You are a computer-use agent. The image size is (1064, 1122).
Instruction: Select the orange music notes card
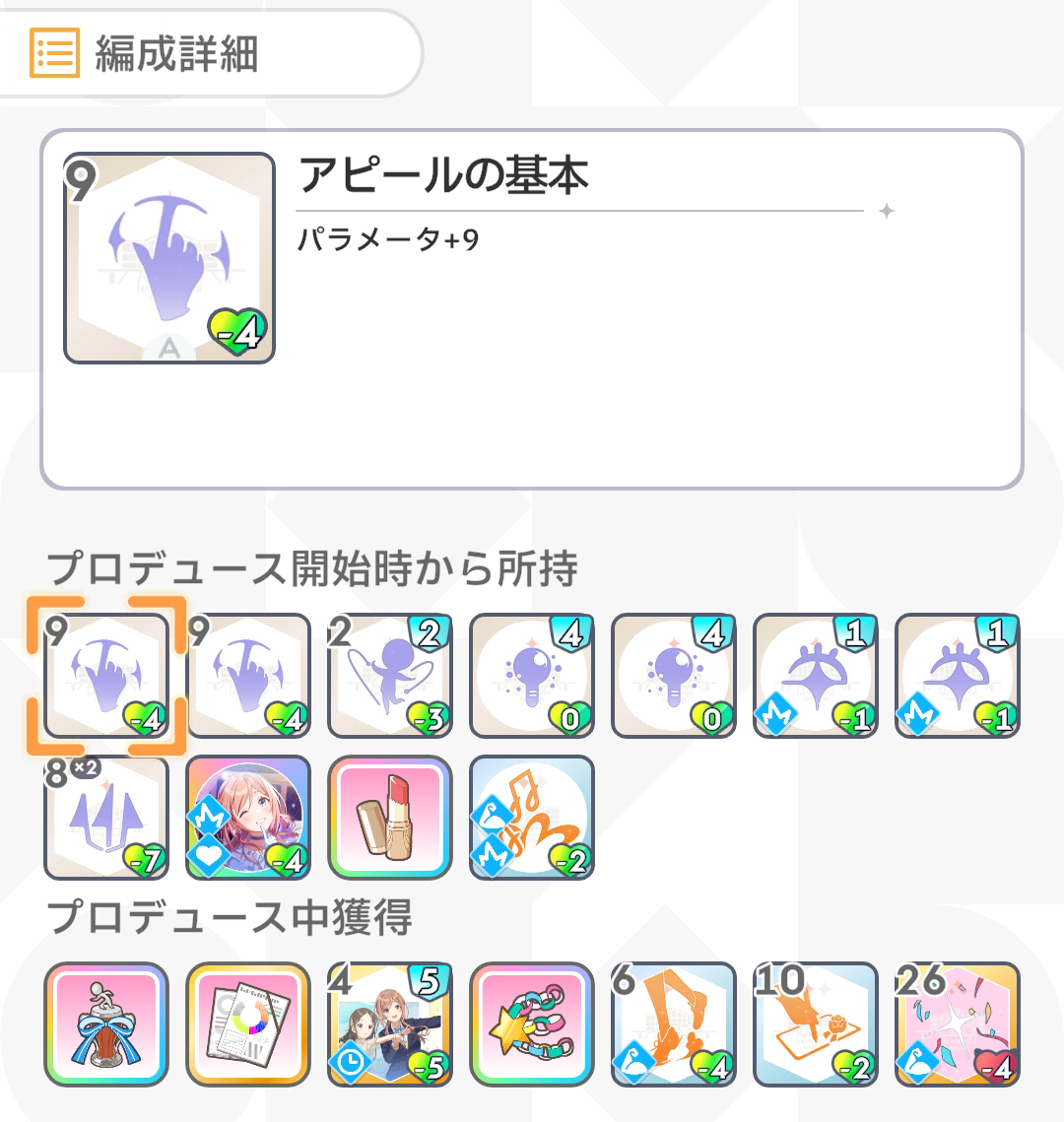pos(532,818)
